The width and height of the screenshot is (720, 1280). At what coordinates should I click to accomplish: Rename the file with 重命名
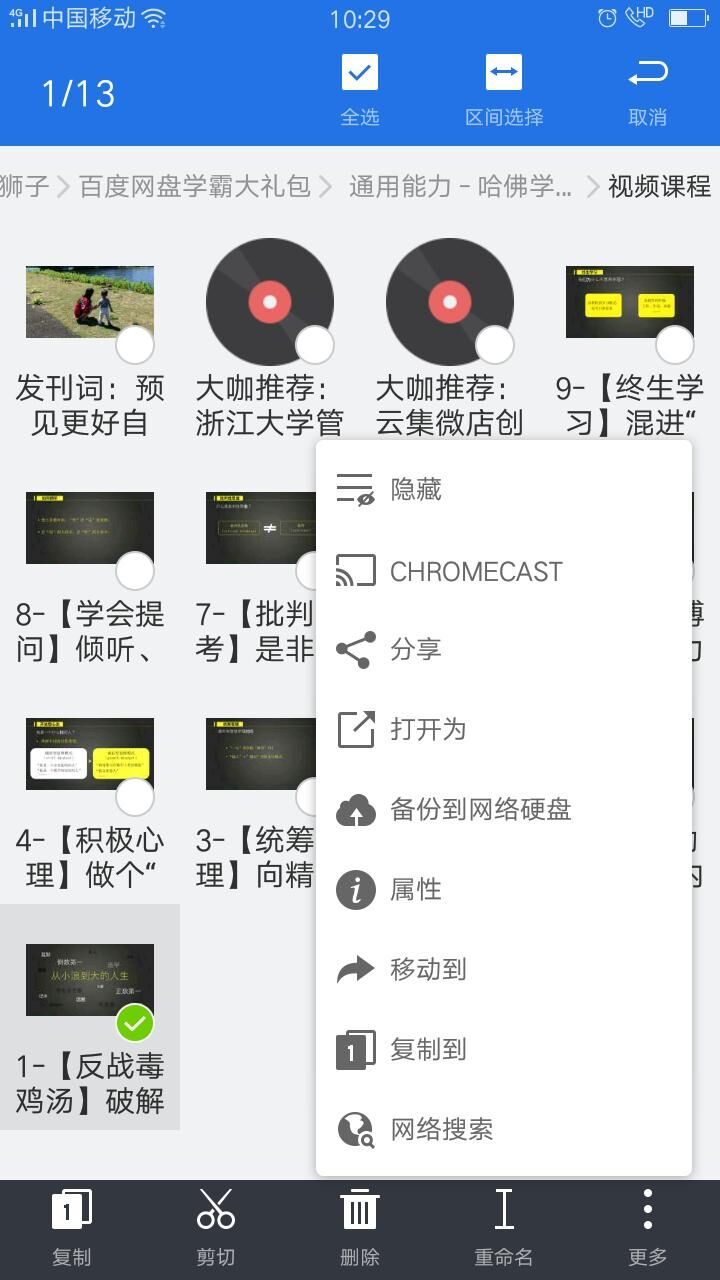click(x=504, y=1228)
